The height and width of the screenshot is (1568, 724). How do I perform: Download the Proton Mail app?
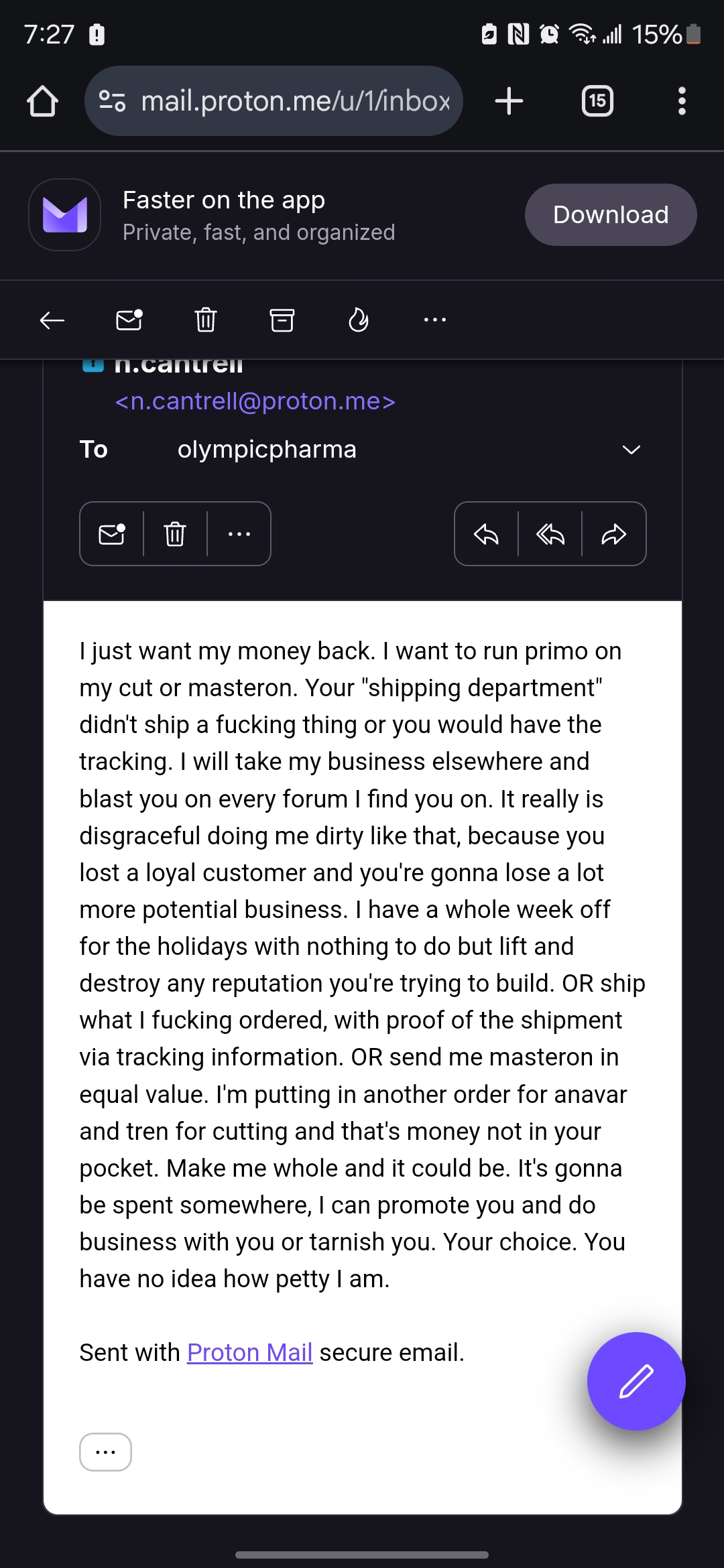tap(610, 215)
